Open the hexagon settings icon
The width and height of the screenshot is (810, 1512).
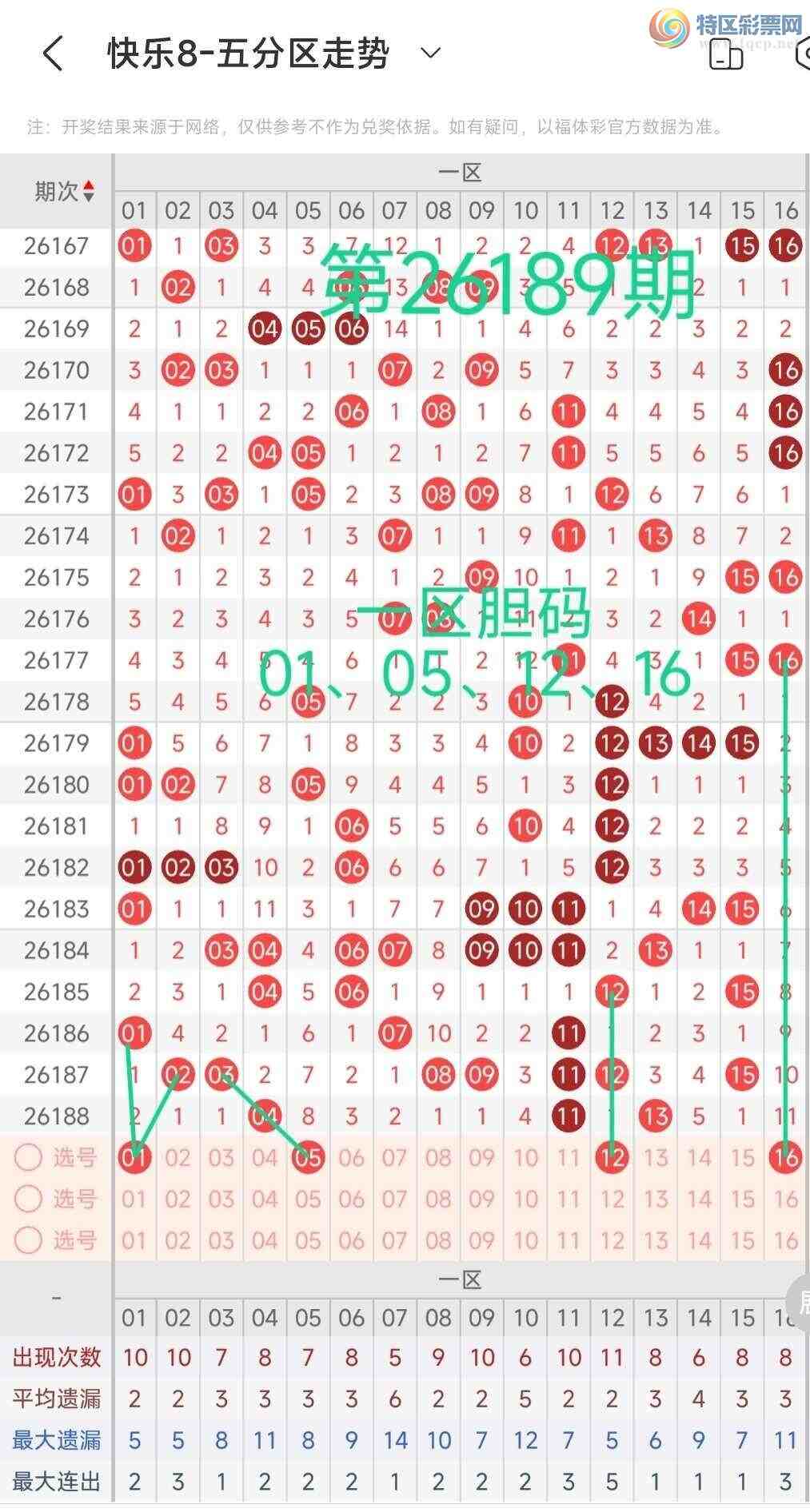tap(802, 54)
